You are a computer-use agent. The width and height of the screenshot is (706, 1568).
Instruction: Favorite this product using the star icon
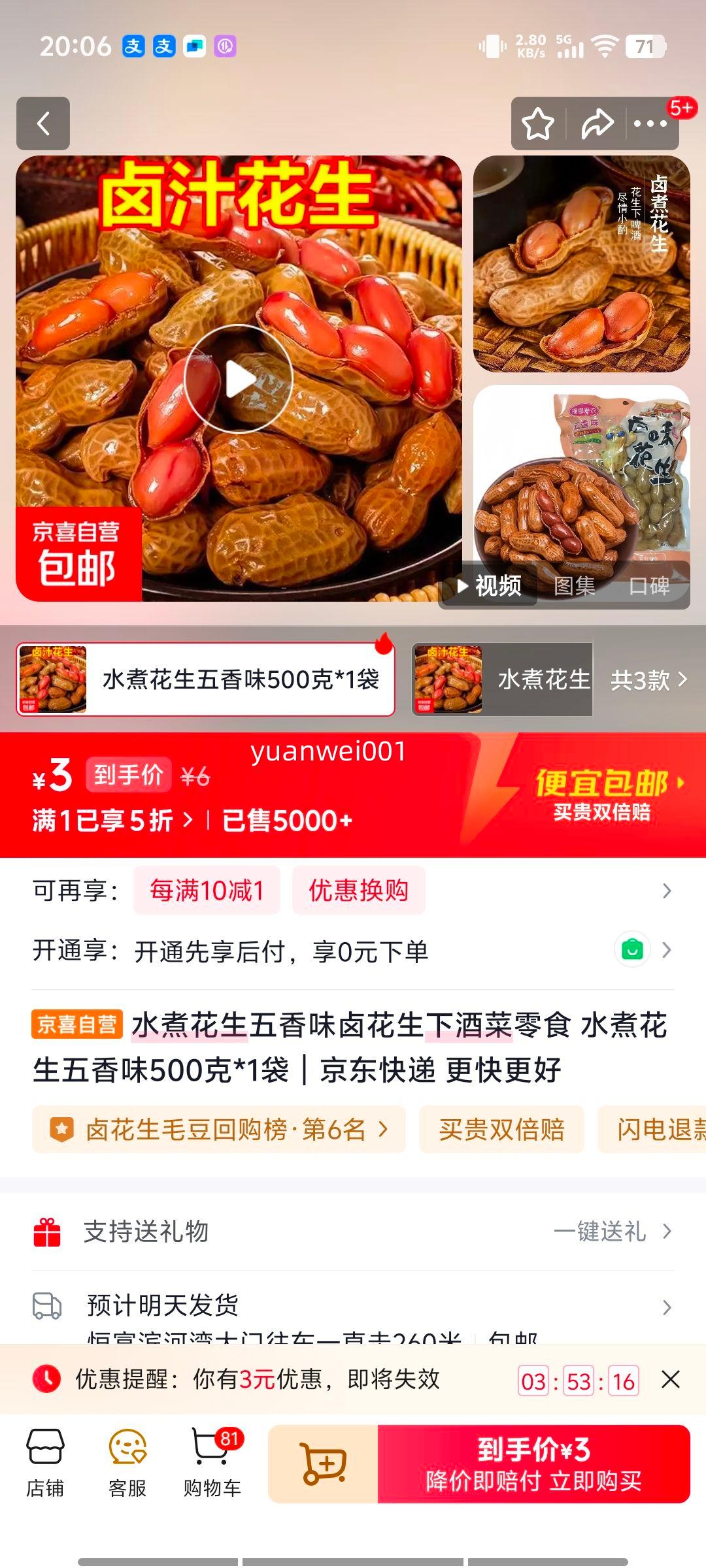(x=538, y=124)
